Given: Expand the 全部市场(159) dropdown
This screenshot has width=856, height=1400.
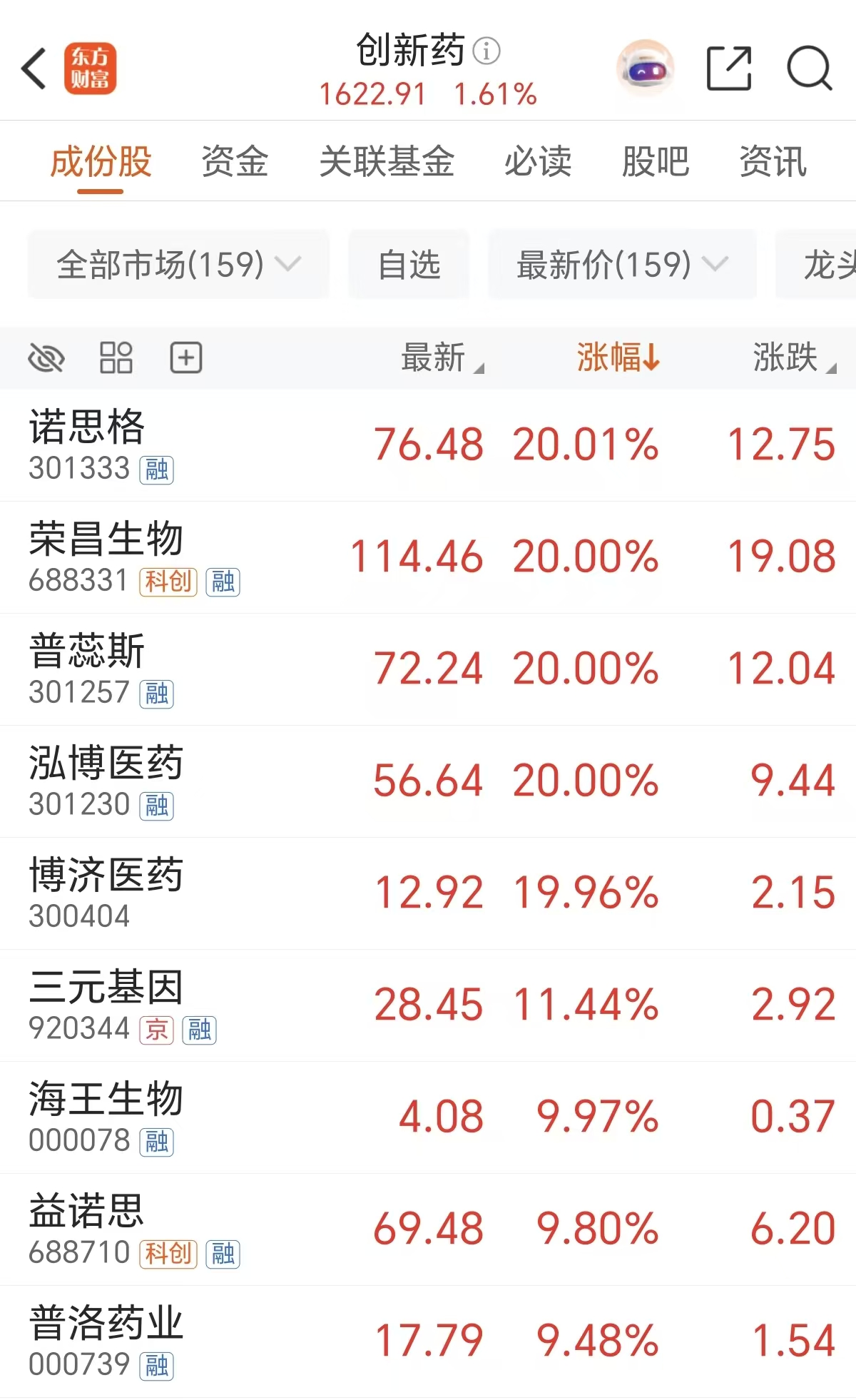Looking at the screenshot, I should coord(178,265).
